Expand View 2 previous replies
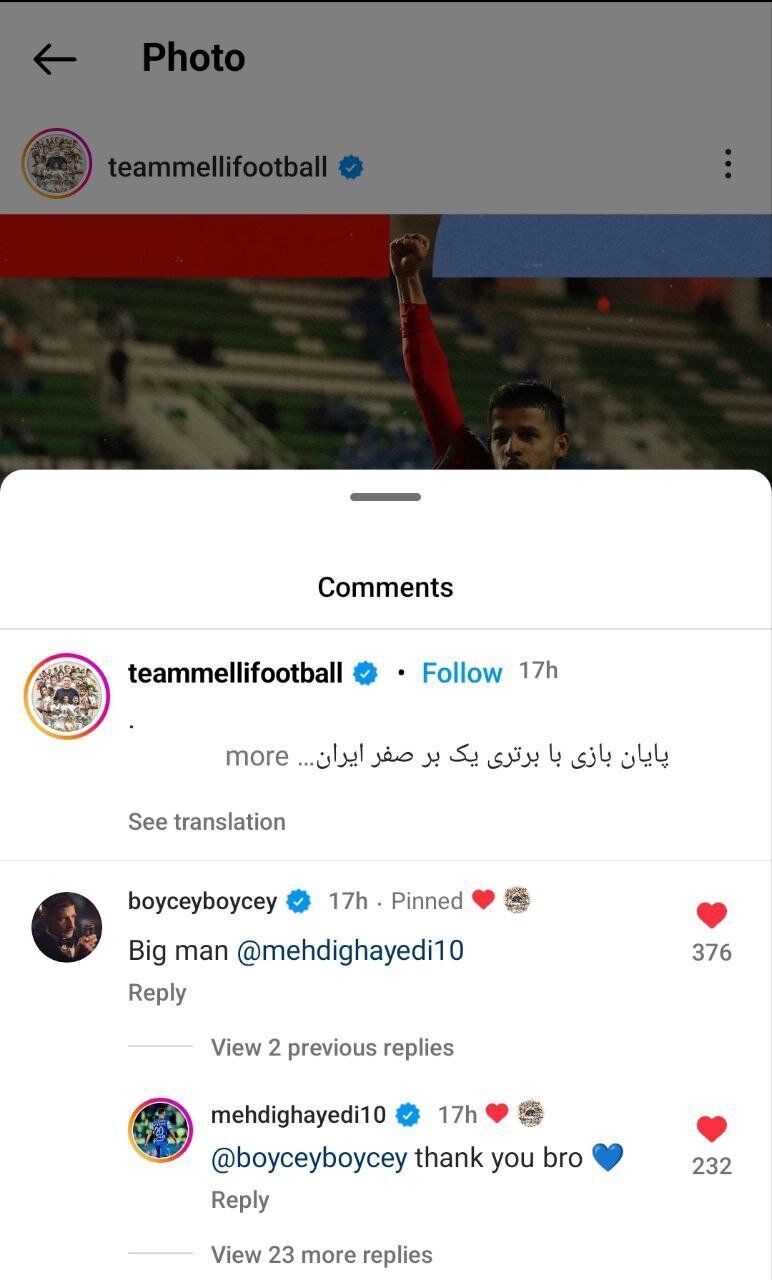Viewport: 772px width, 1280px height. pyautogui.click(x=332, y=1047)
